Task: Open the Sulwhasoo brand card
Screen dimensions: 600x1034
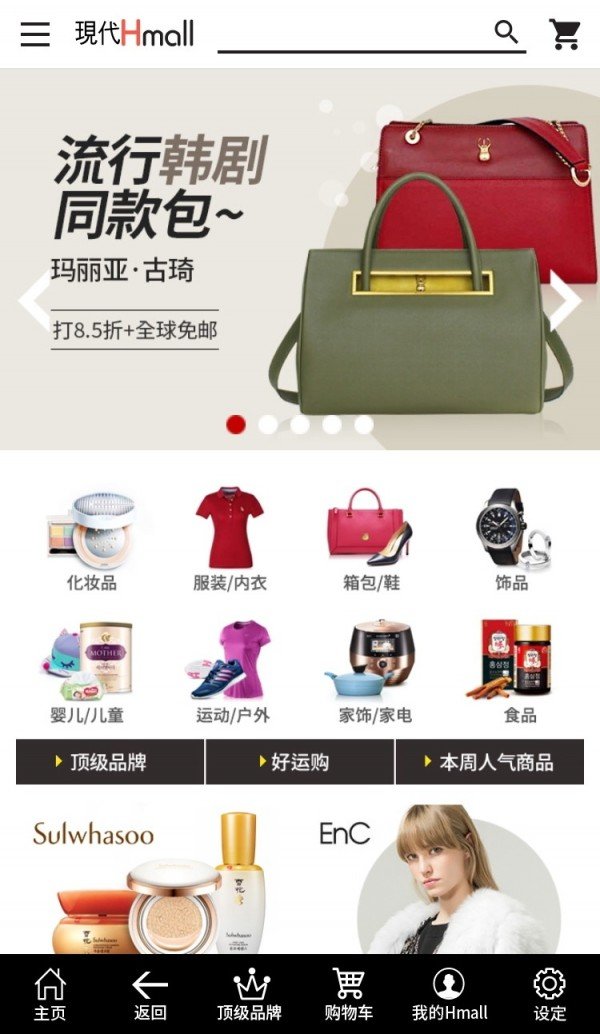Action: click(150, 880)
